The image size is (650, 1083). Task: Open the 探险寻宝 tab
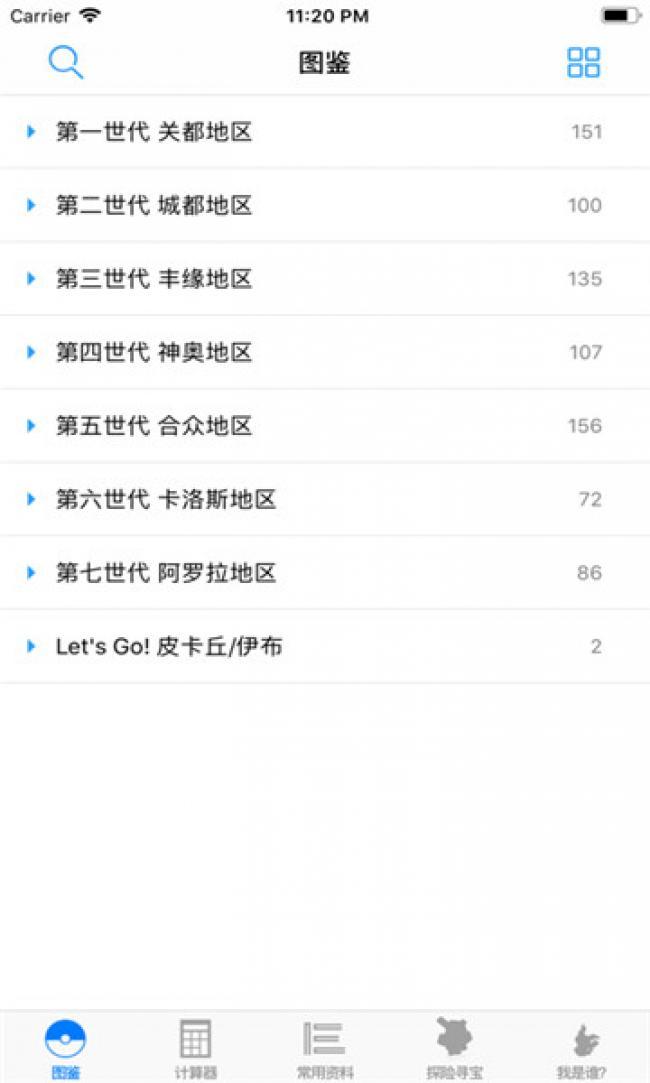click(454, 1047)
